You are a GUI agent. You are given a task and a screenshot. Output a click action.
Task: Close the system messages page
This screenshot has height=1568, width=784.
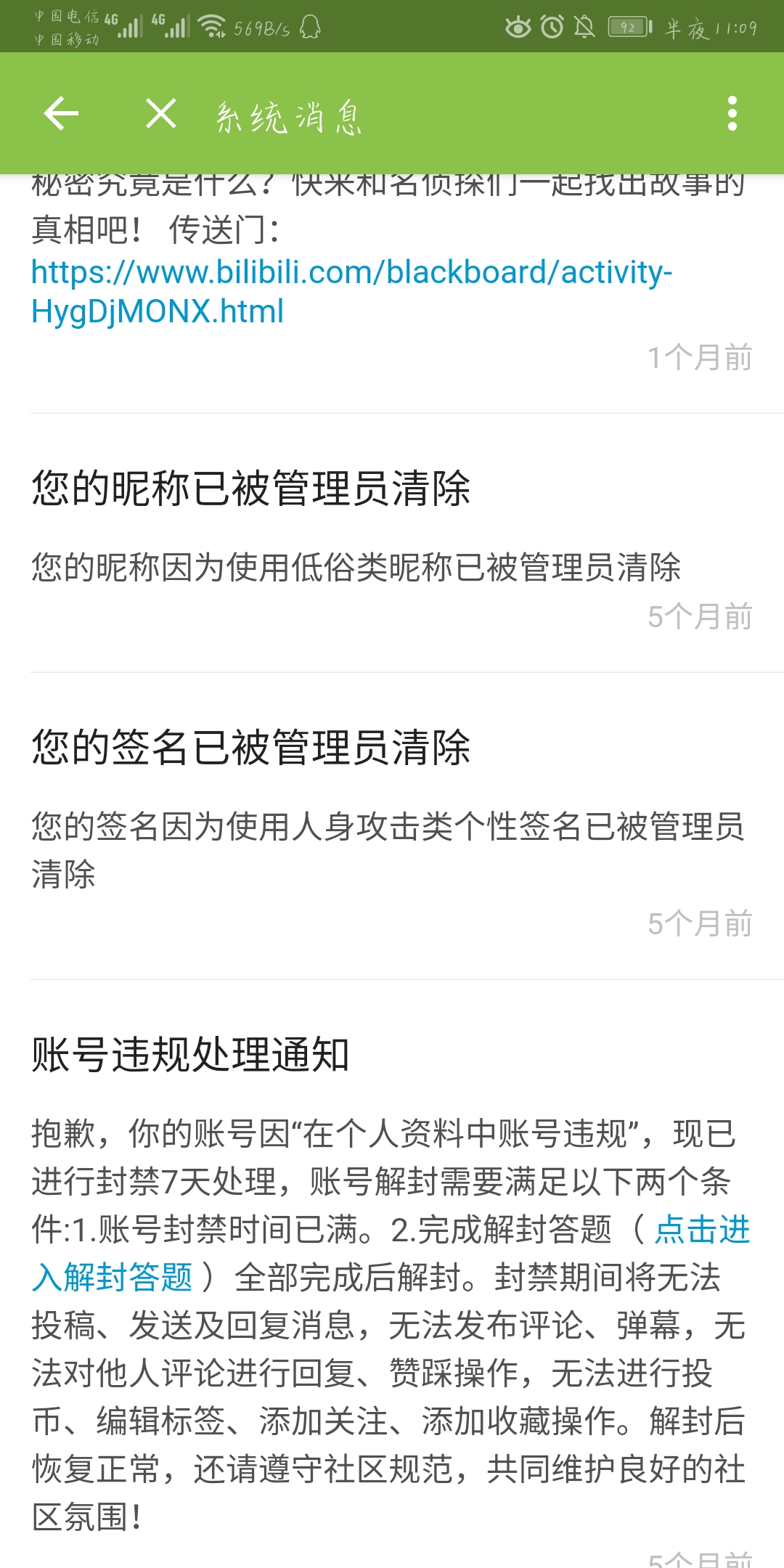tap(160, 114)
